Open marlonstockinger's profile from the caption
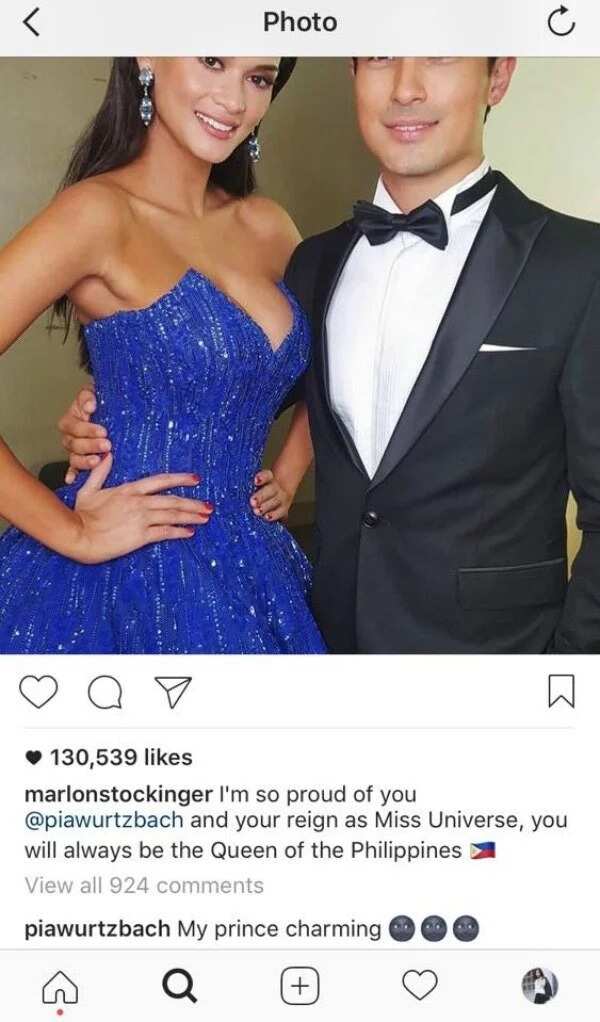 pos(119,795)
